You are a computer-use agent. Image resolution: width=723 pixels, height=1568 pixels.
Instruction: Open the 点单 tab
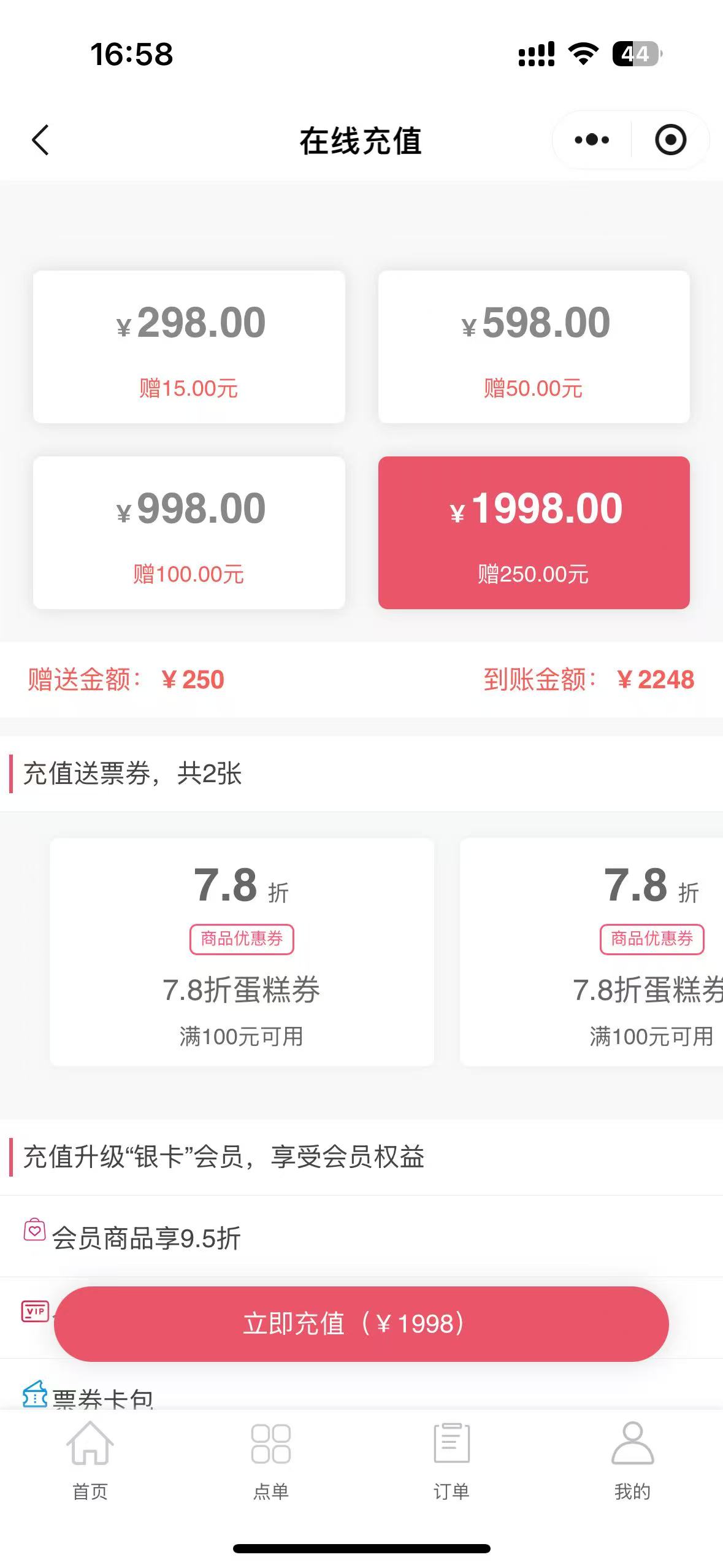click(x=271, y=1461)
